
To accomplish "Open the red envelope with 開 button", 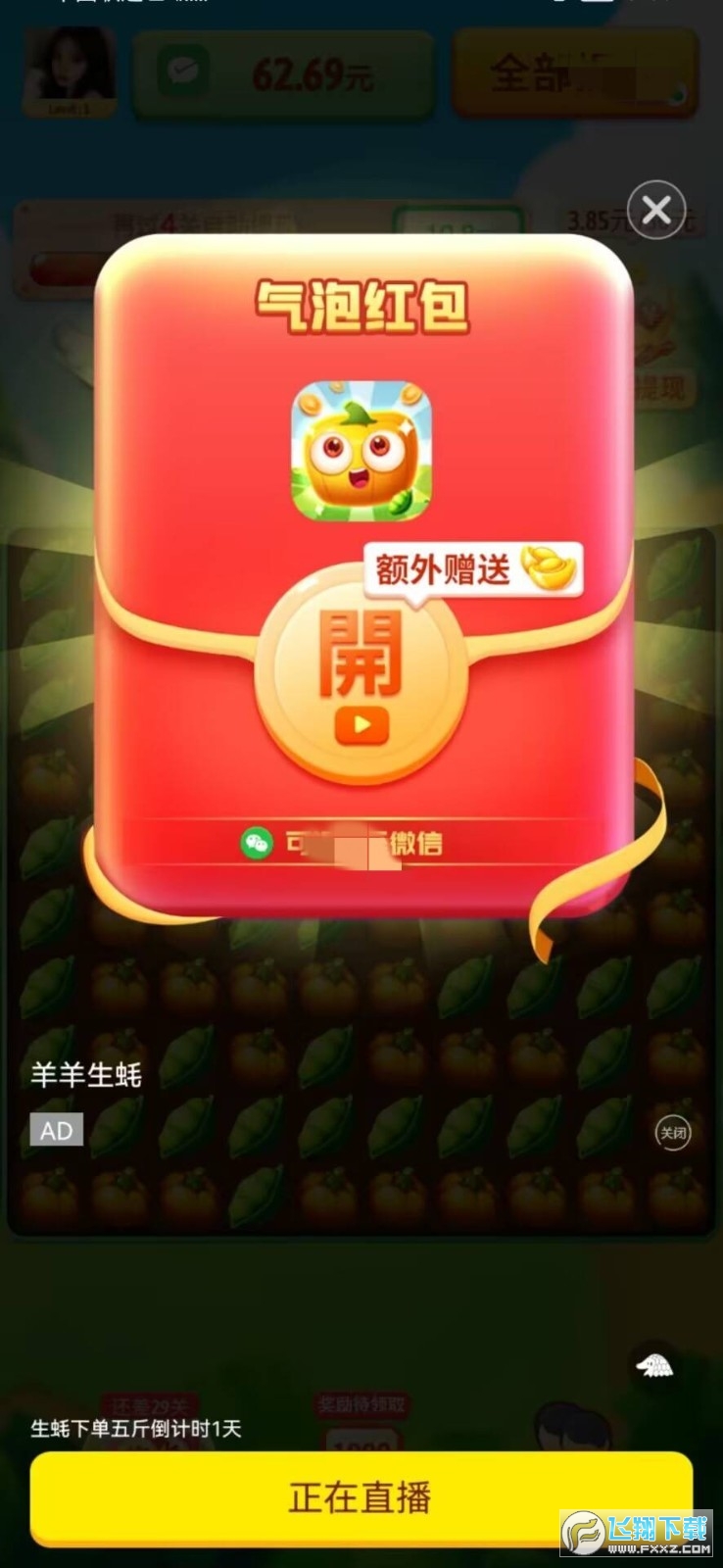I will pyautogui.click(x=361, y=673).
